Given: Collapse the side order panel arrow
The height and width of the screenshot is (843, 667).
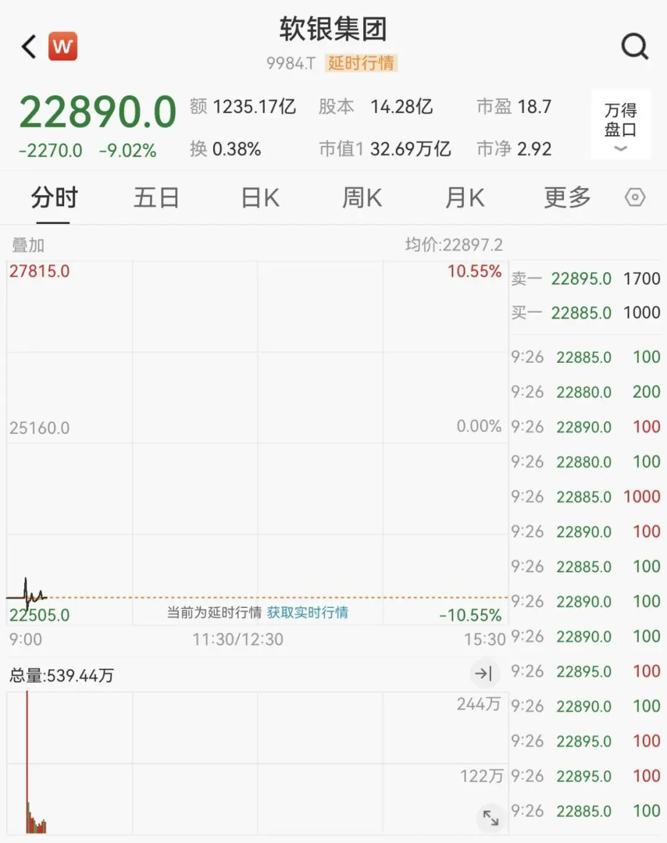Looking at the screenshot, I should pyautogui.click(x=483, y=674).
